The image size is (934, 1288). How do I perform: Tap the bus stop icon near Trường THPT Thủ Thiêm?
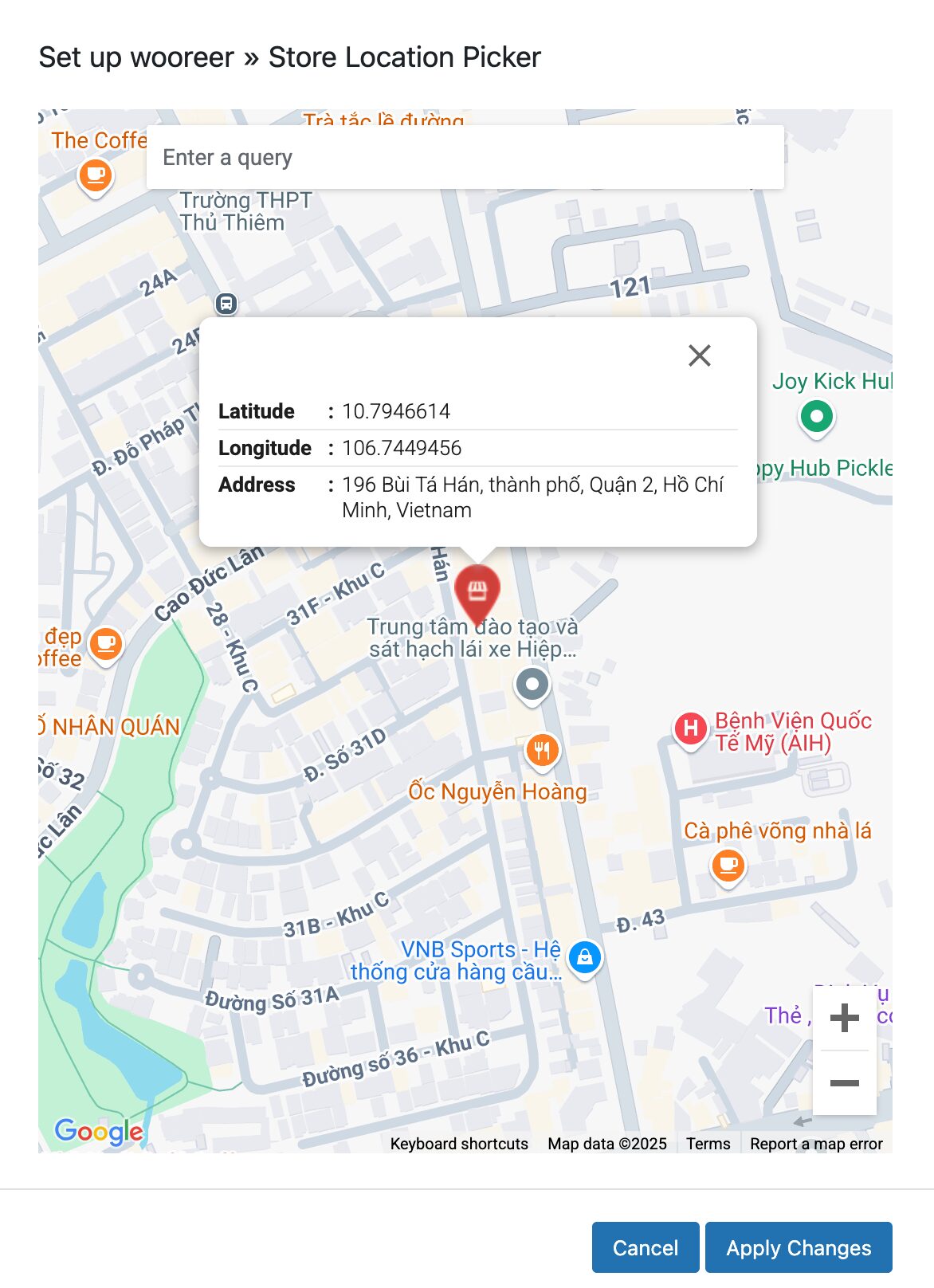[x=226, y=304]
